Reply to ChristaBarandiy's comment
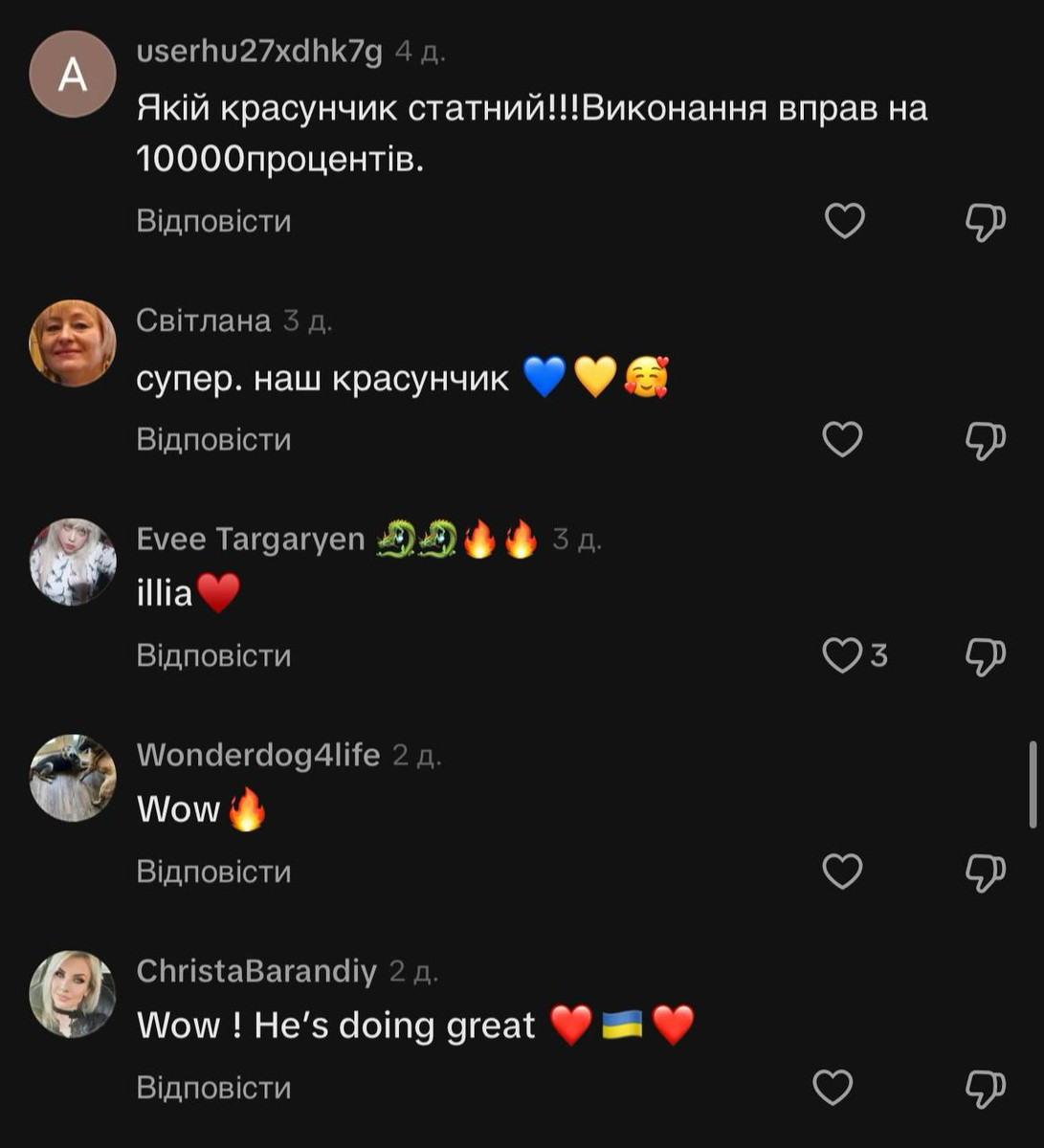Viewport: 1044px width, 1148px height. tap(213, 1088)
